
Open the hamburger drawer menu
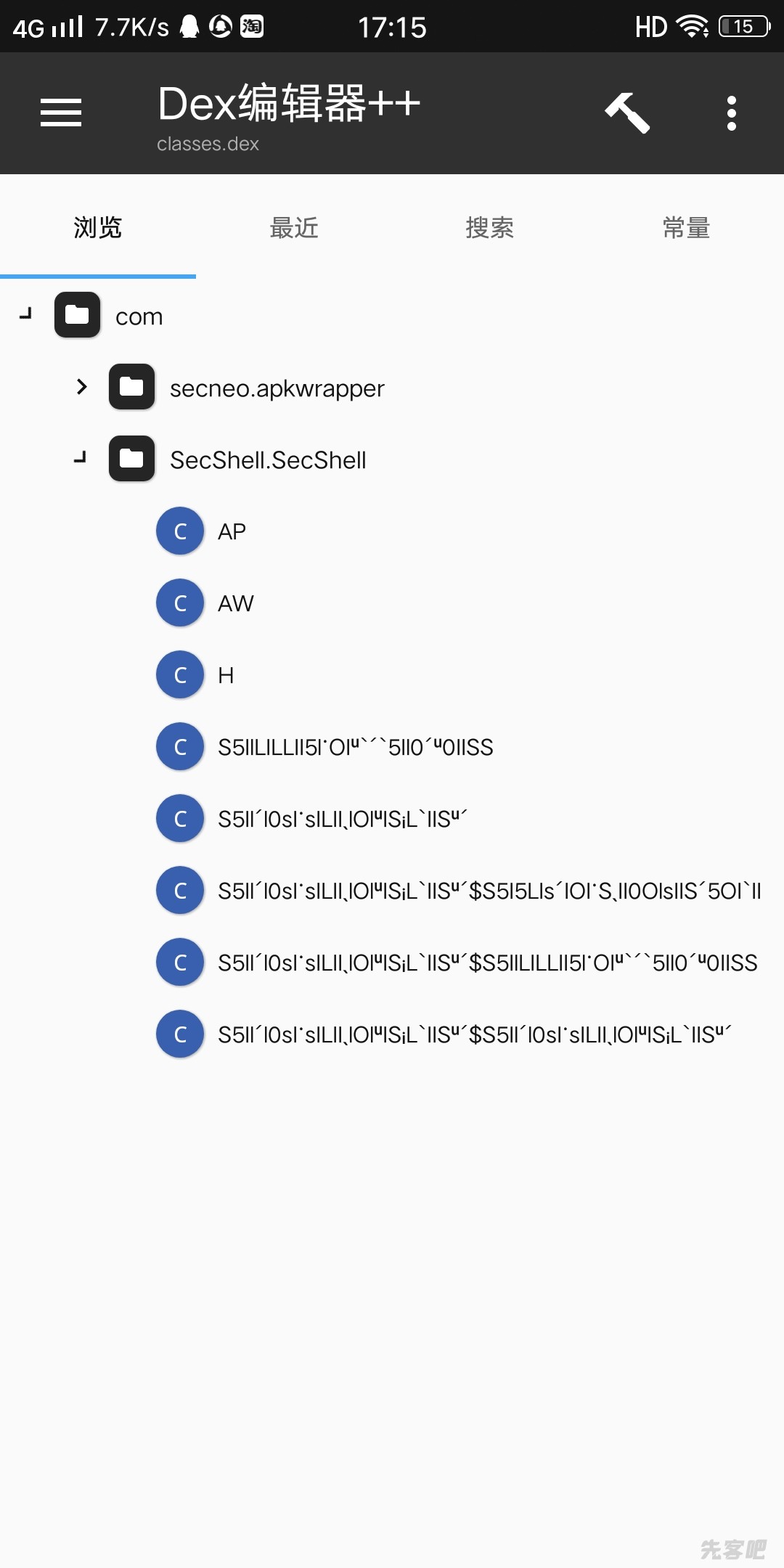tap(61, 113)
